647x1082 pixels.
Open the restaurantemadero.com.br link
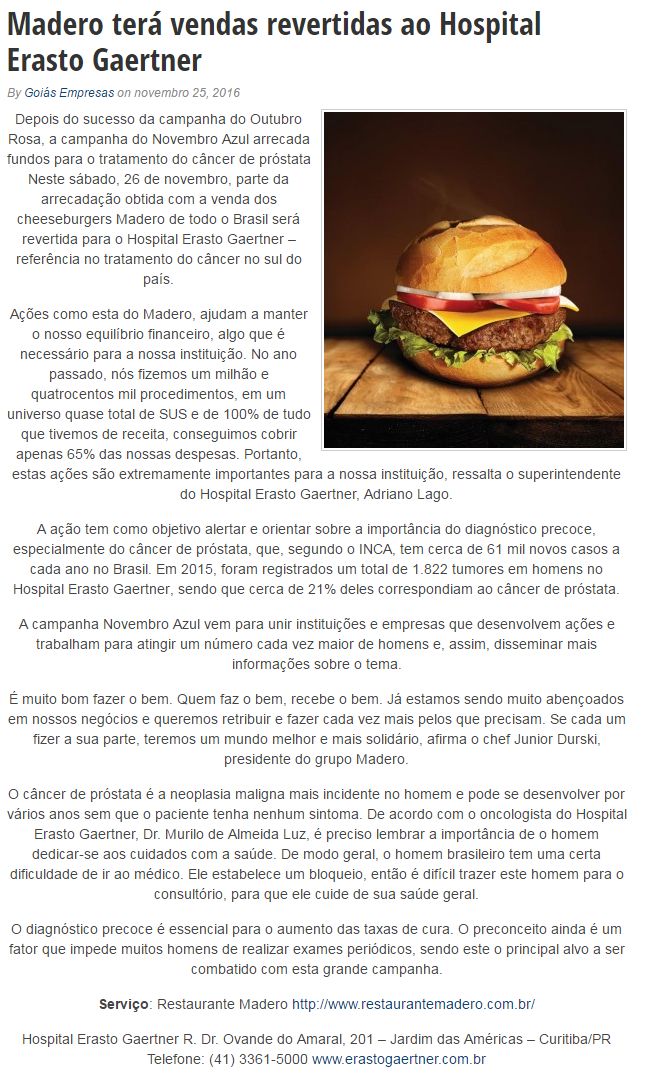[413, 1004]
